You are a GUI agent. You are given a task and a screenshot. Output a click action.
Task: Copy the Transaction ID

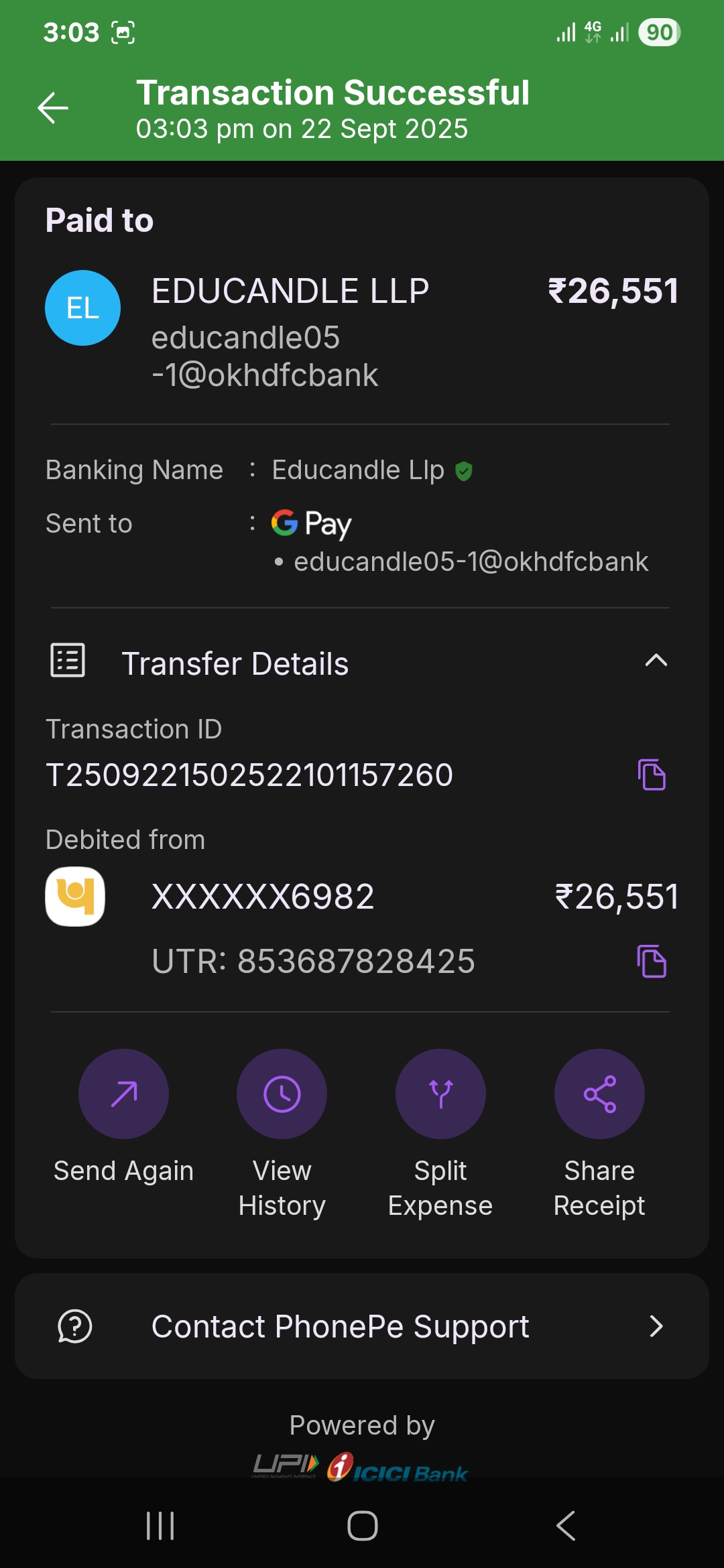pyautogui.click(x=651, y=775)
